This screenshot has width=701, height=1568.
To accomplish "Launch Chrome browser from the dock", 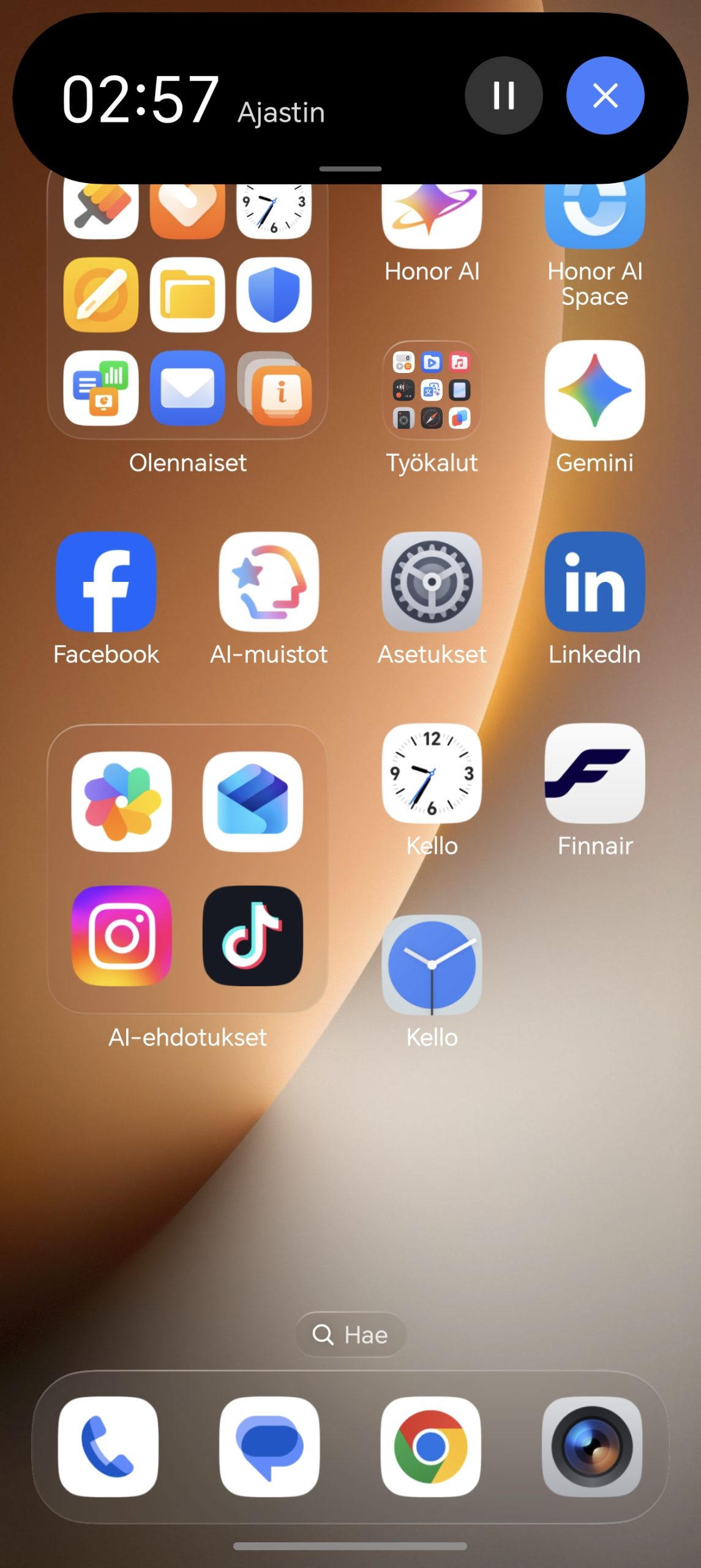I will tap(431, 1447).
